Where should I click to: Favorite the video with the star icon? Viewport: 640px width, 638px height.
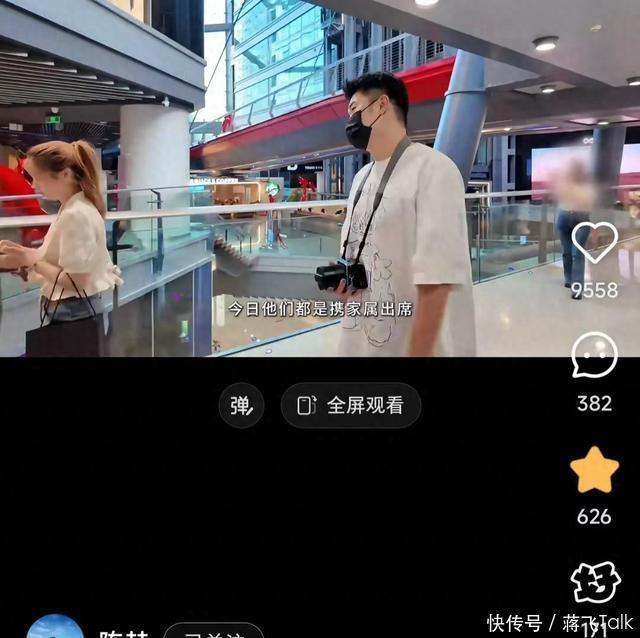pos(594,470)
